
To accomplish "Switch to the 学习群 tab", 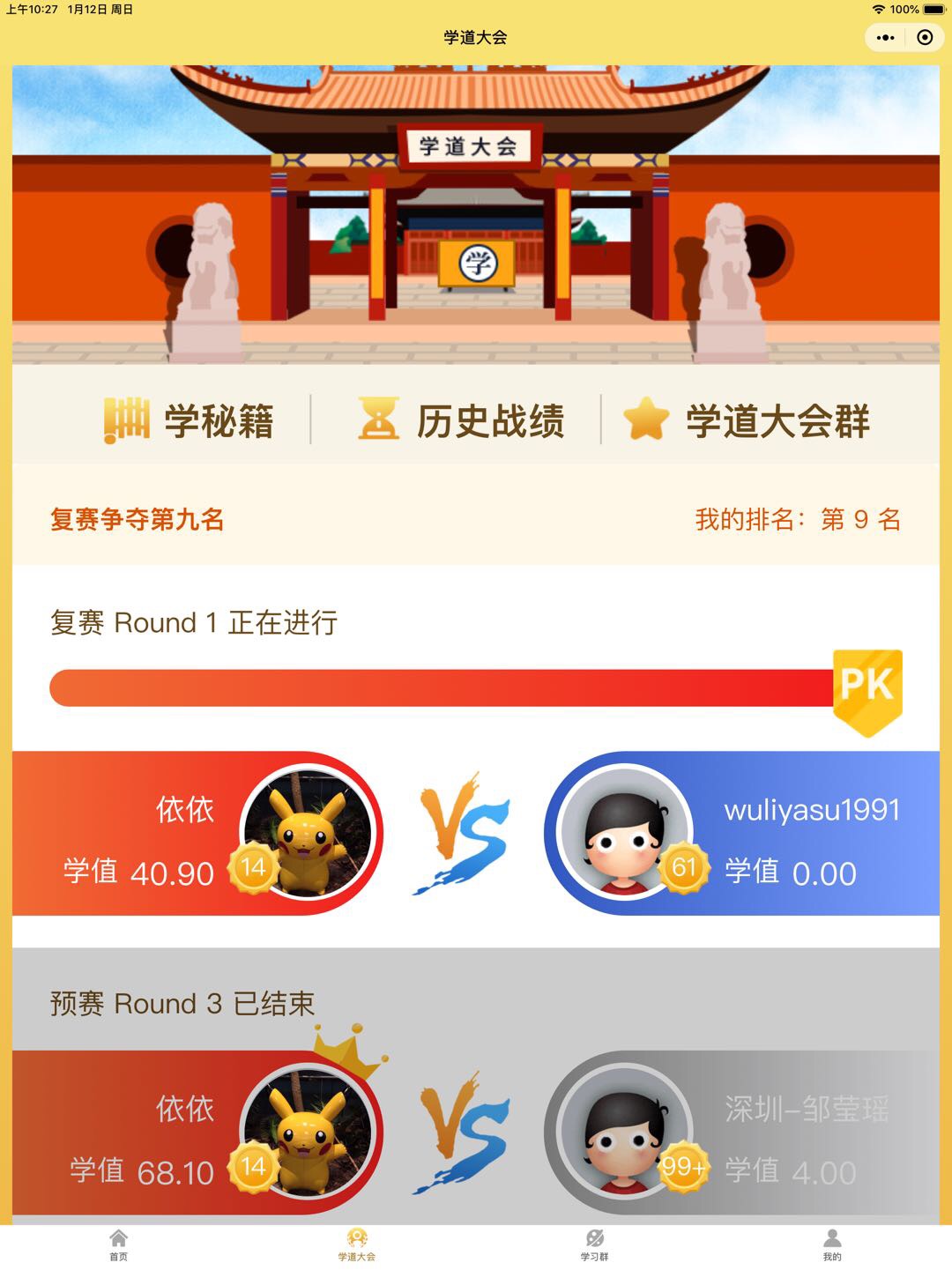I will 595,1245.
